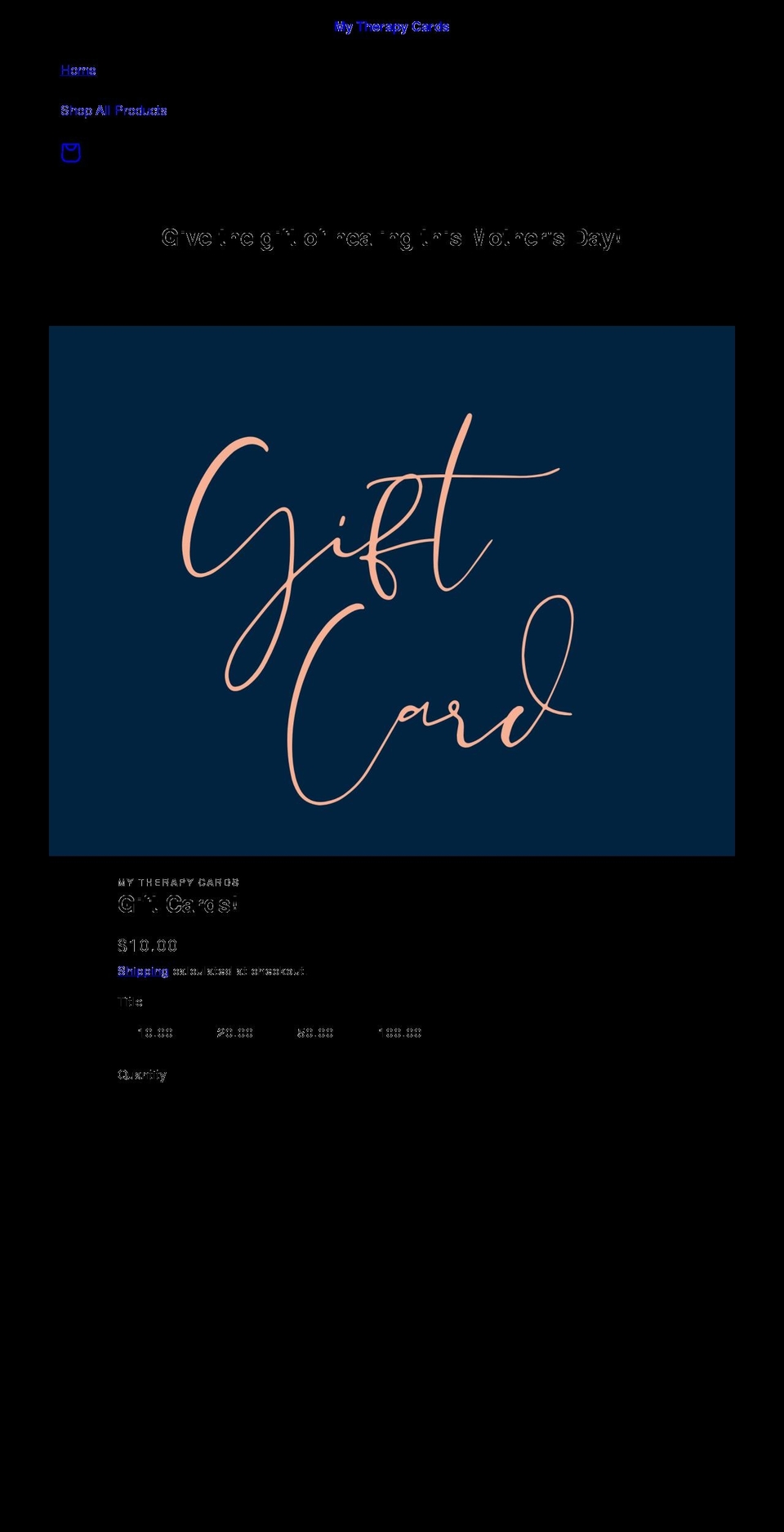This screenshot has height=1532, width=784.
Task: Open the My Therapy Cards store link
Action: click(x=391, y=27)
